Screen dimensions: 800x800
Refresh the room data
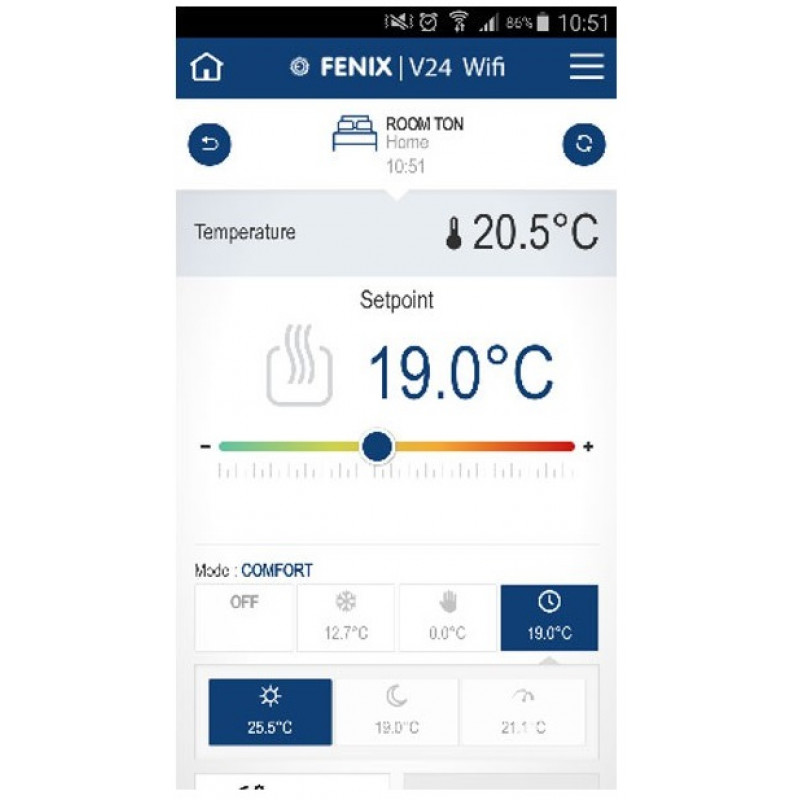click(x=583, y=146)
